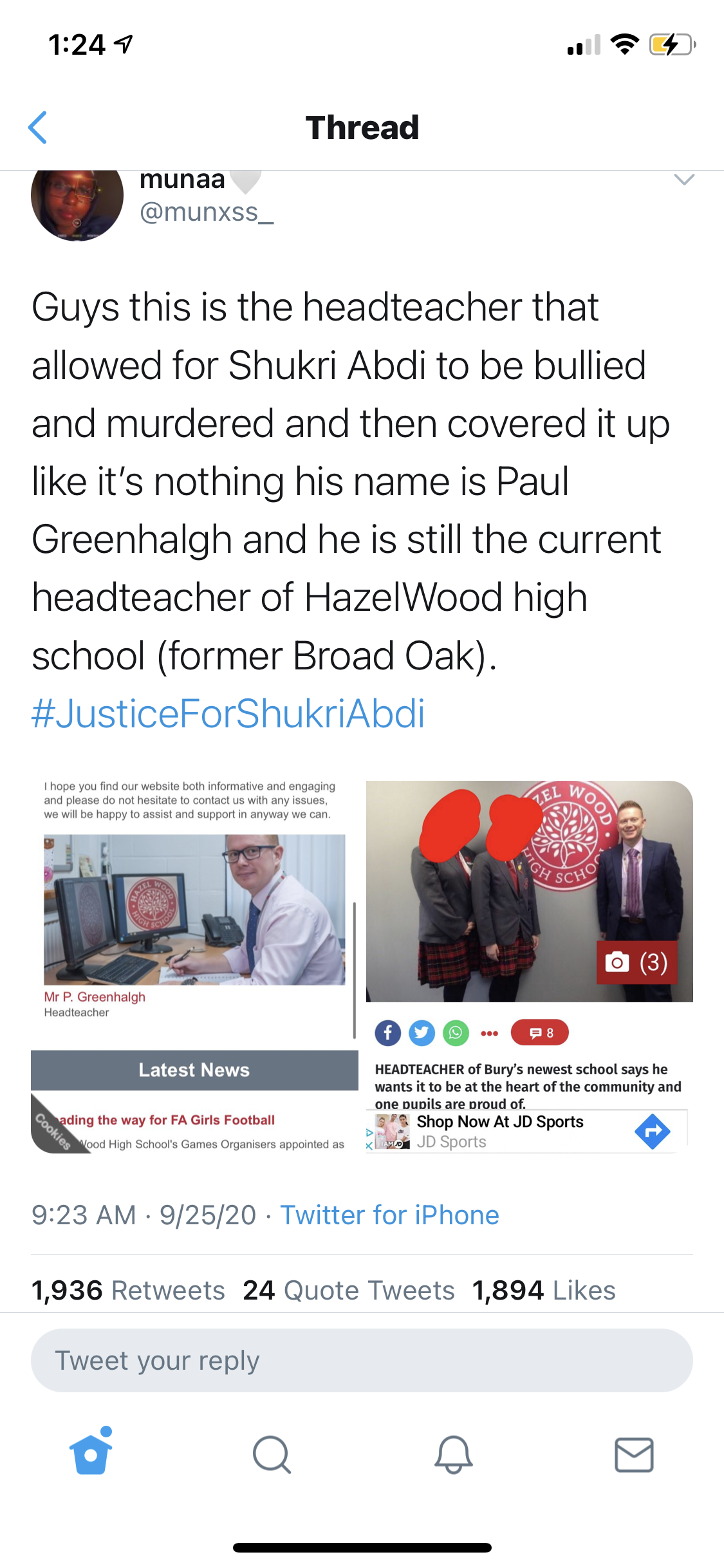Image resolution: width=724 pixels, height=1568 pixels.
Task: View the news article screenshot image
Action: click(x=529, y=966)
